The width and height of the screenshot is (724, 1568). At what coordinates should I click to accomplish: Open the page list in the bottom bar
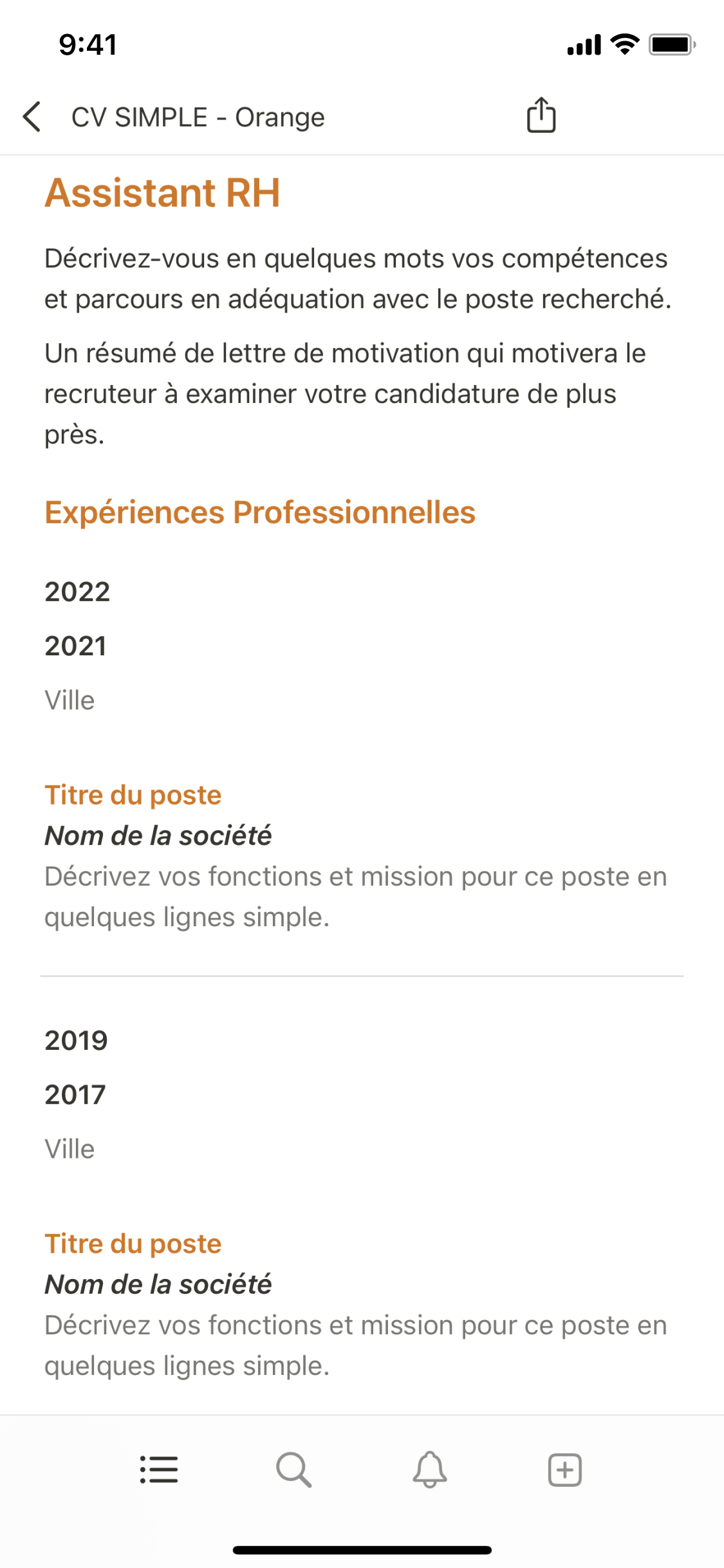point(159,1470)
